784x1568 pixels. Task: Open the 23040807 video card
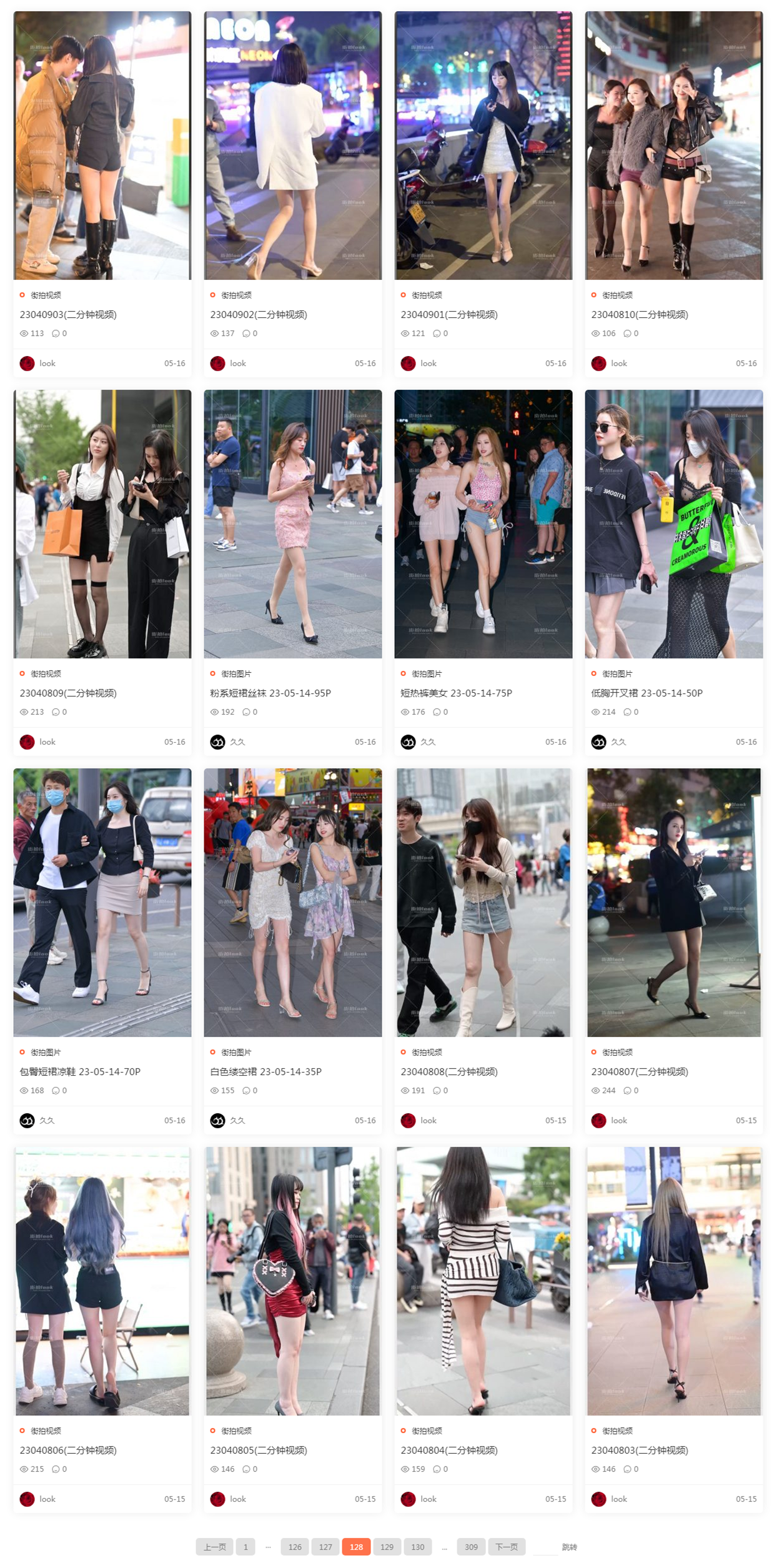pyautogui.click(x=640, y=1071)
